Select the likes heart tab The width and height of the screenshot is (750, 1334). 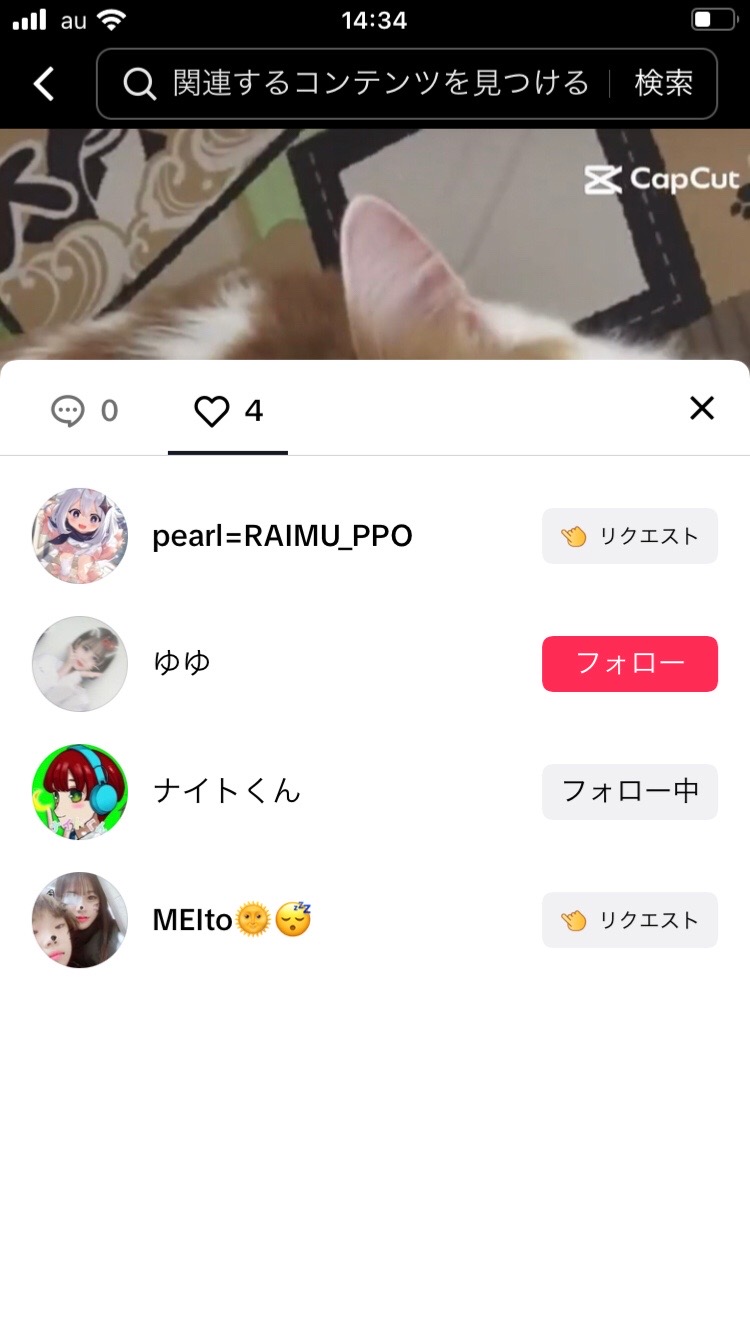[228, 411]
